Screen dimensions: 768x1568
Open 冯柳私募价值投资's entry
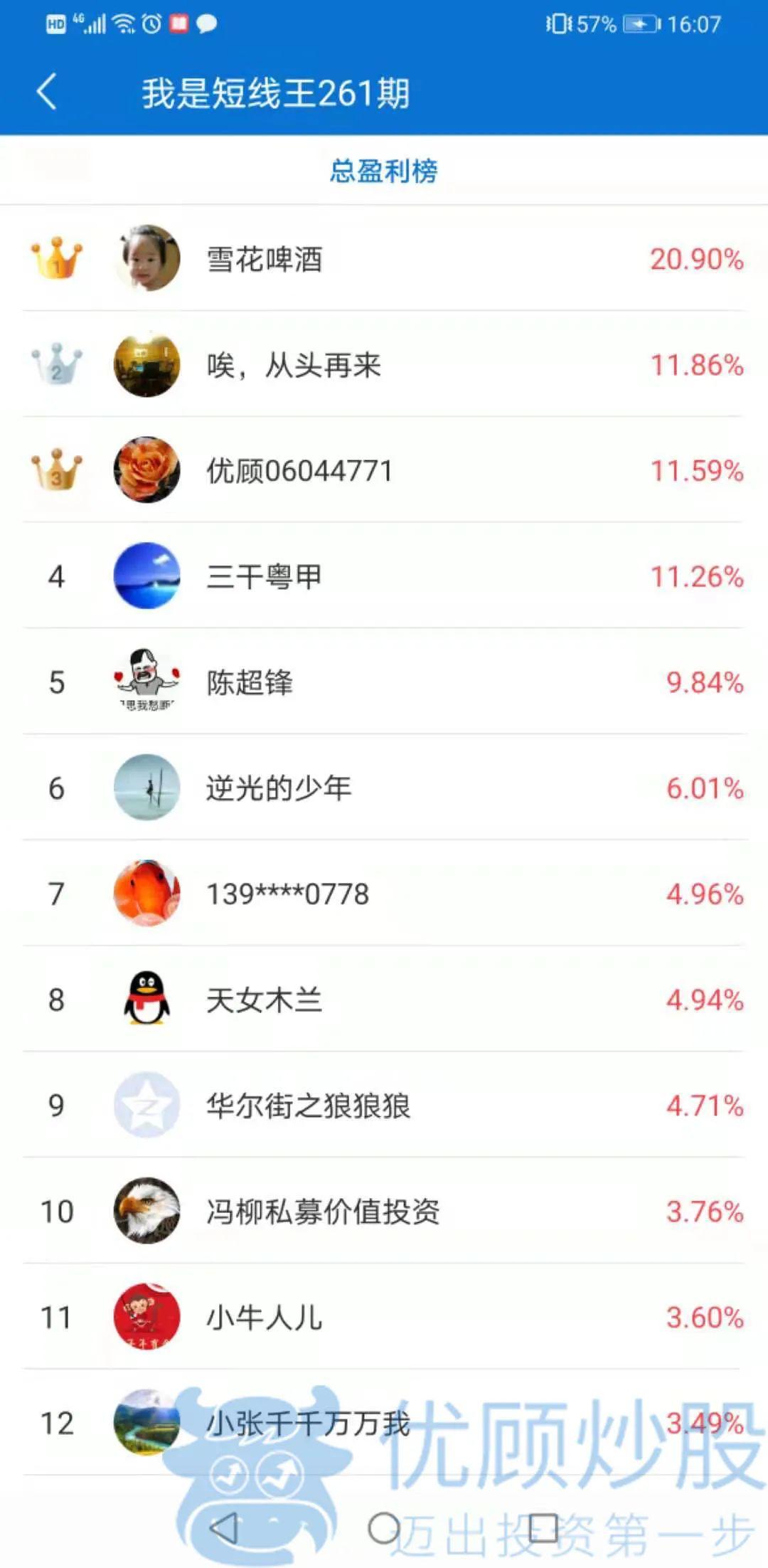point(384,1212)
